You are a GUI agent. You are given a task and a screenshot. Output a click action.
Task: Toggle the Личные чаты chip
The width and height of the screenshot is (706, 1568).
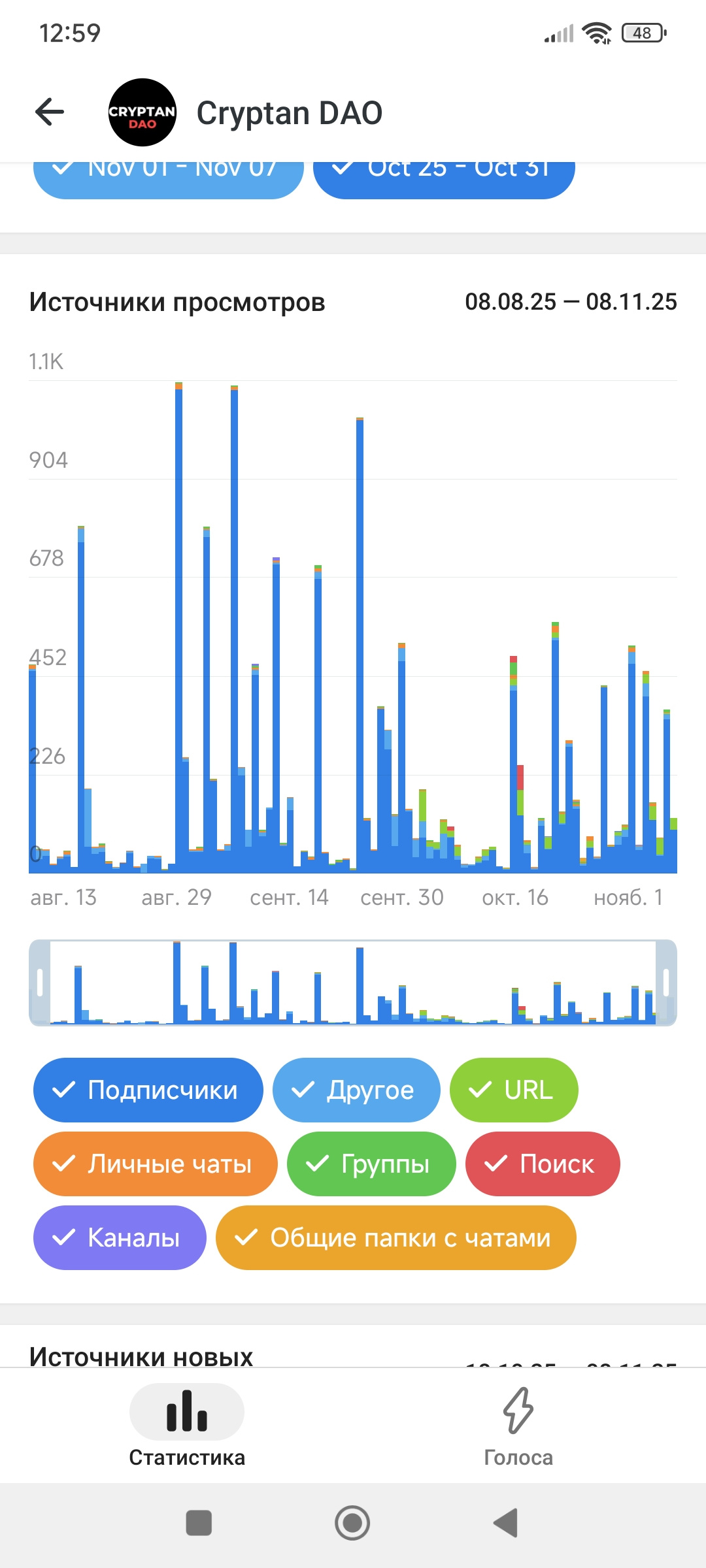coord(155,1164)
